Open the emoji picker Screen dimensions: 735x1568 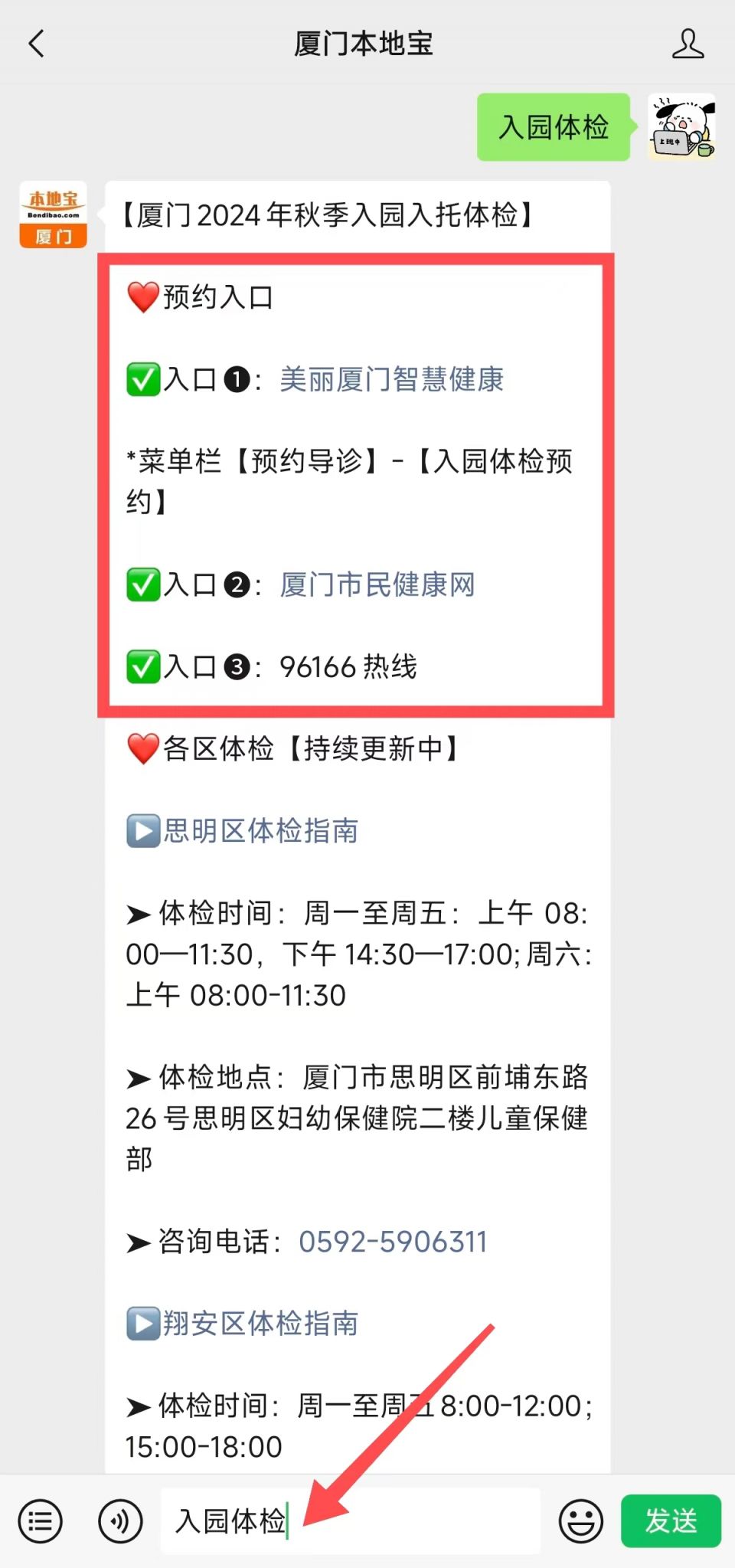[580, 1521]
